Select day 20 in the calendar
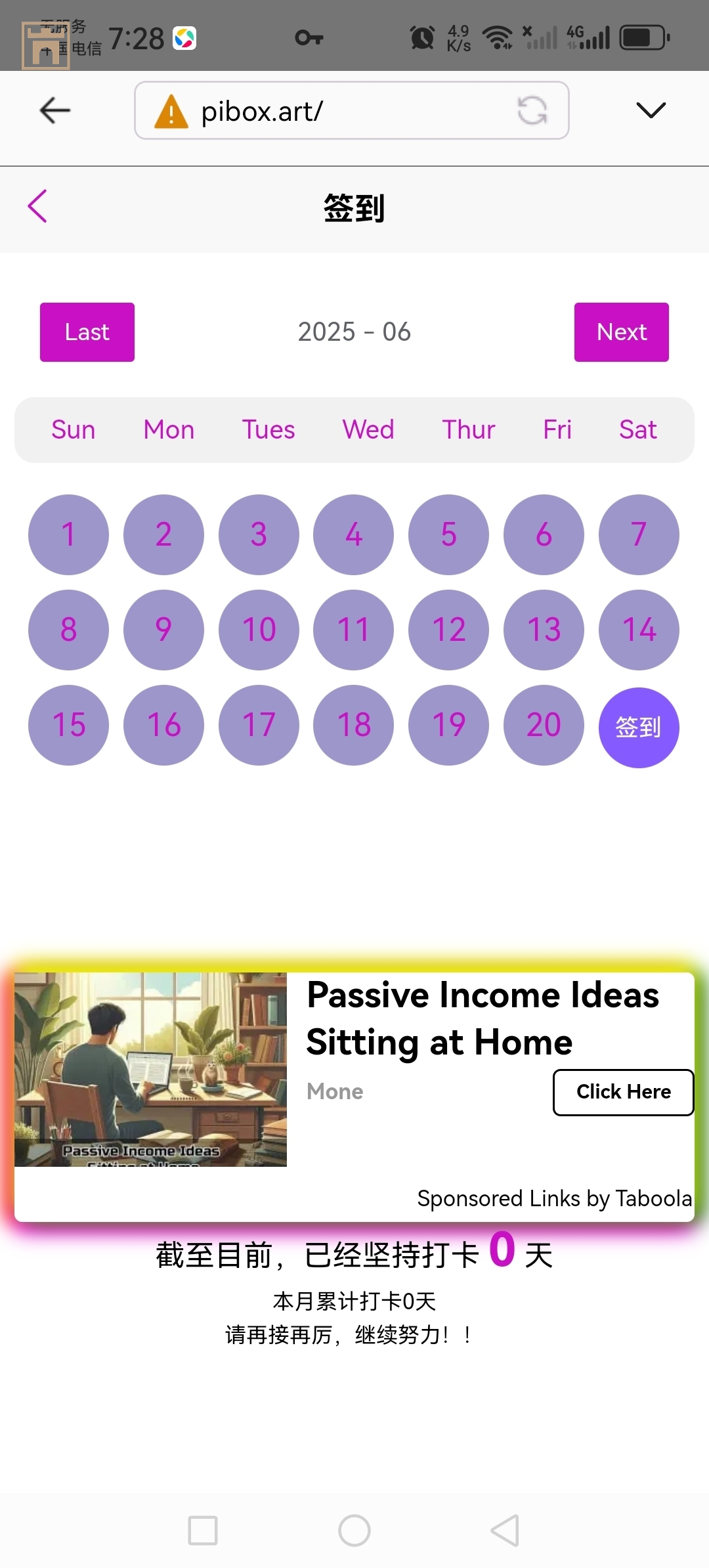Screen dimensions: 709x1568 tap(544, 725)
